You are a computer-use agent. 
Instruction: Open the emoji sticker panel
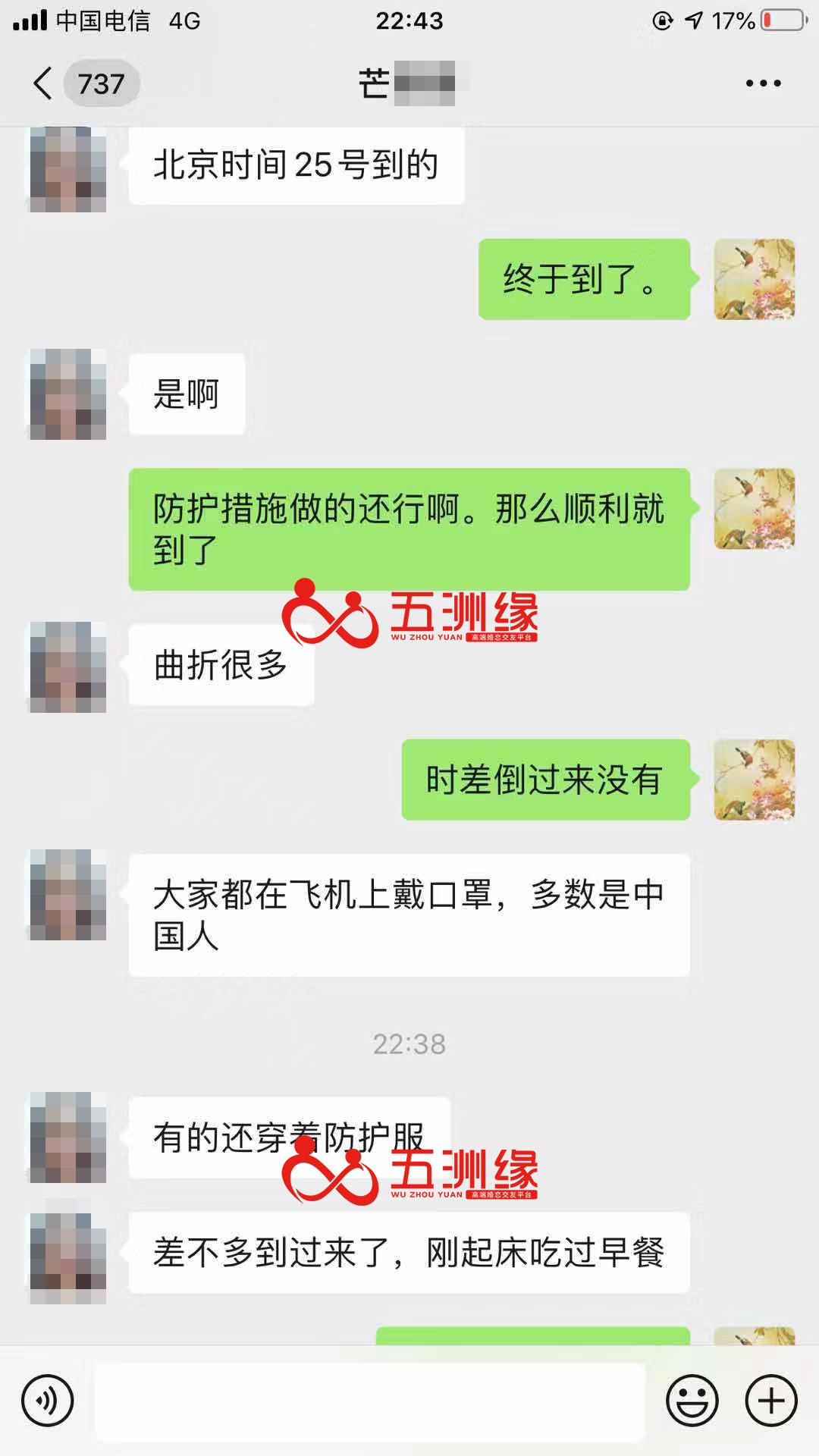coord(692,1401)
